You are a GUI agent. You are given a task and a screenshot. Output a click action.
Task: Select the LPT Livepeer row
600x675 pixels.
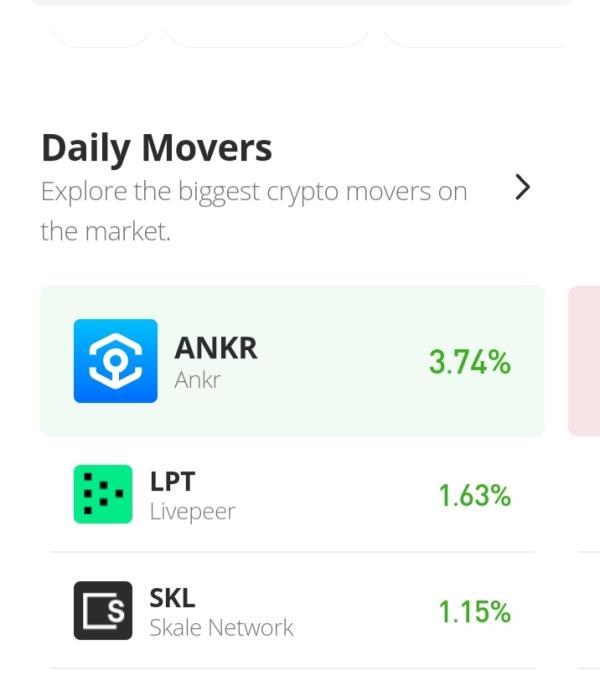click(x=292, y=495)
